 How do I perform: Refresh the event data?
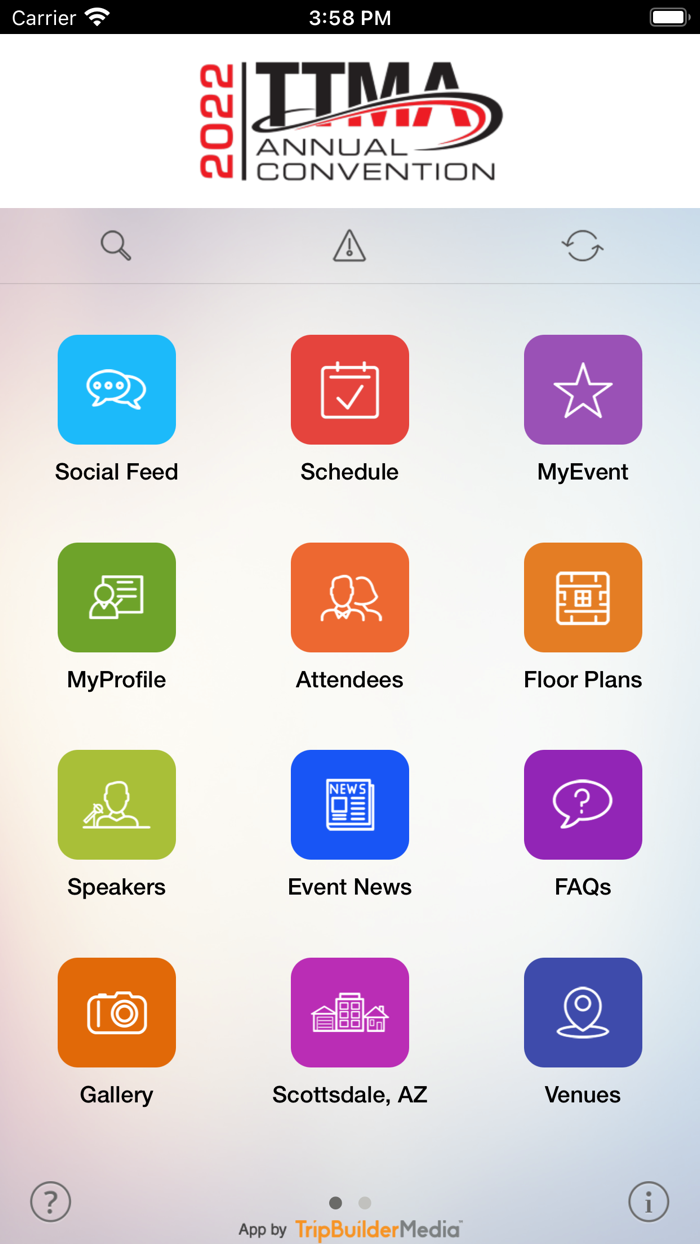pyautogui.click(x=582, y=245)
